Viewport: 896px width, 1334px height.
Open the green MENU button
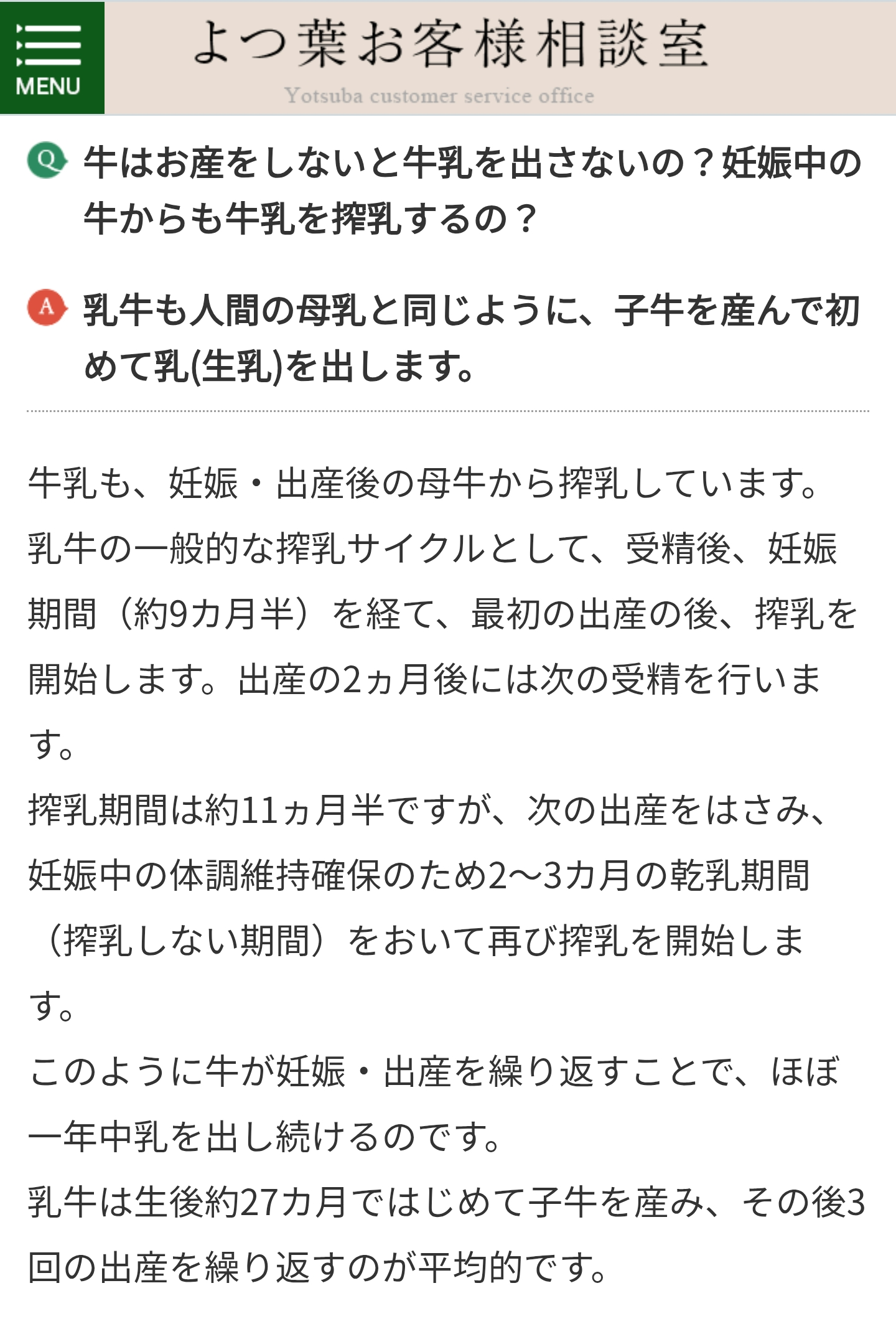[52, 58]
